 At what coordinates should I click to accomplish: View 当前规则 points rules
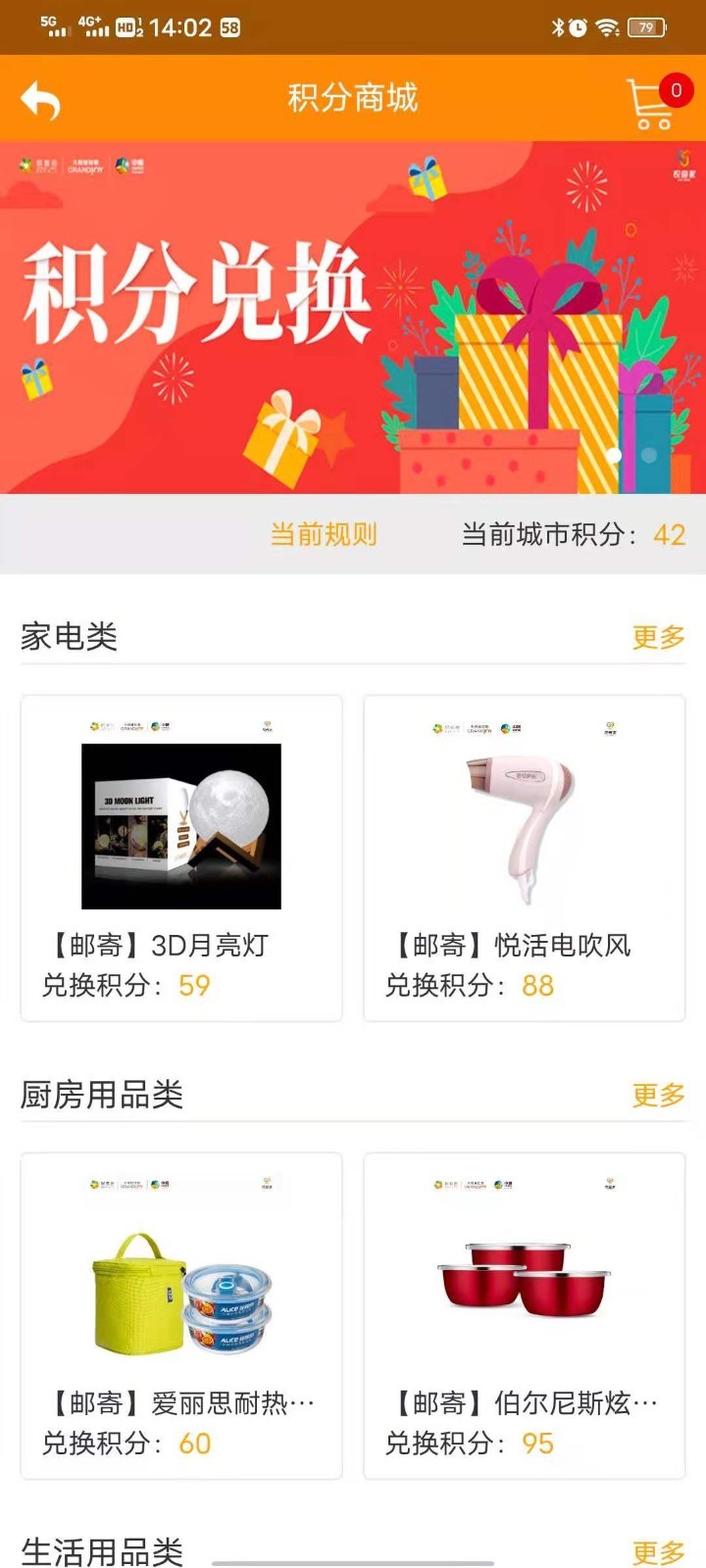[x=324, y=534]
